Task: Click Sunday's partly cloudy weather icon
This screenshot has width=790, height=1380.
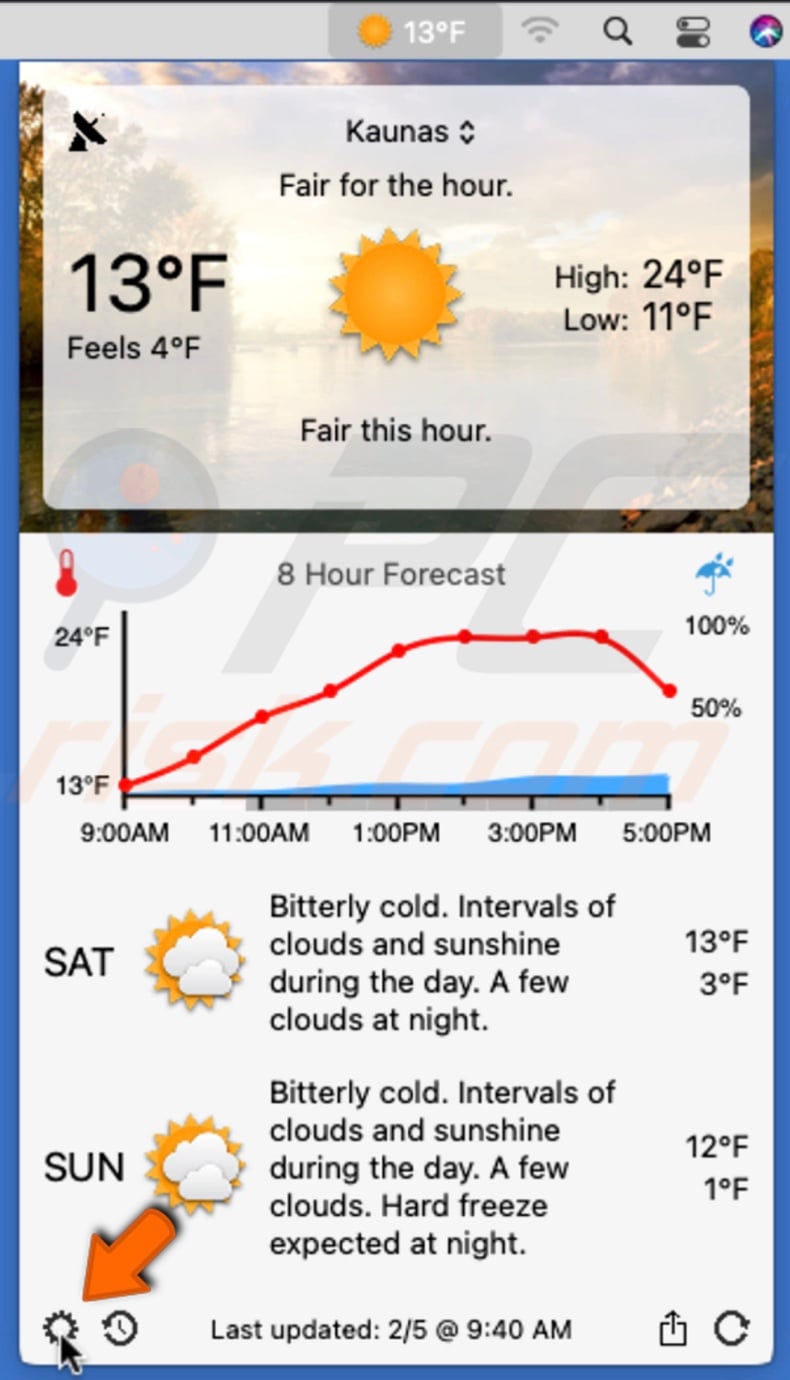Action: pos(196,1167)
